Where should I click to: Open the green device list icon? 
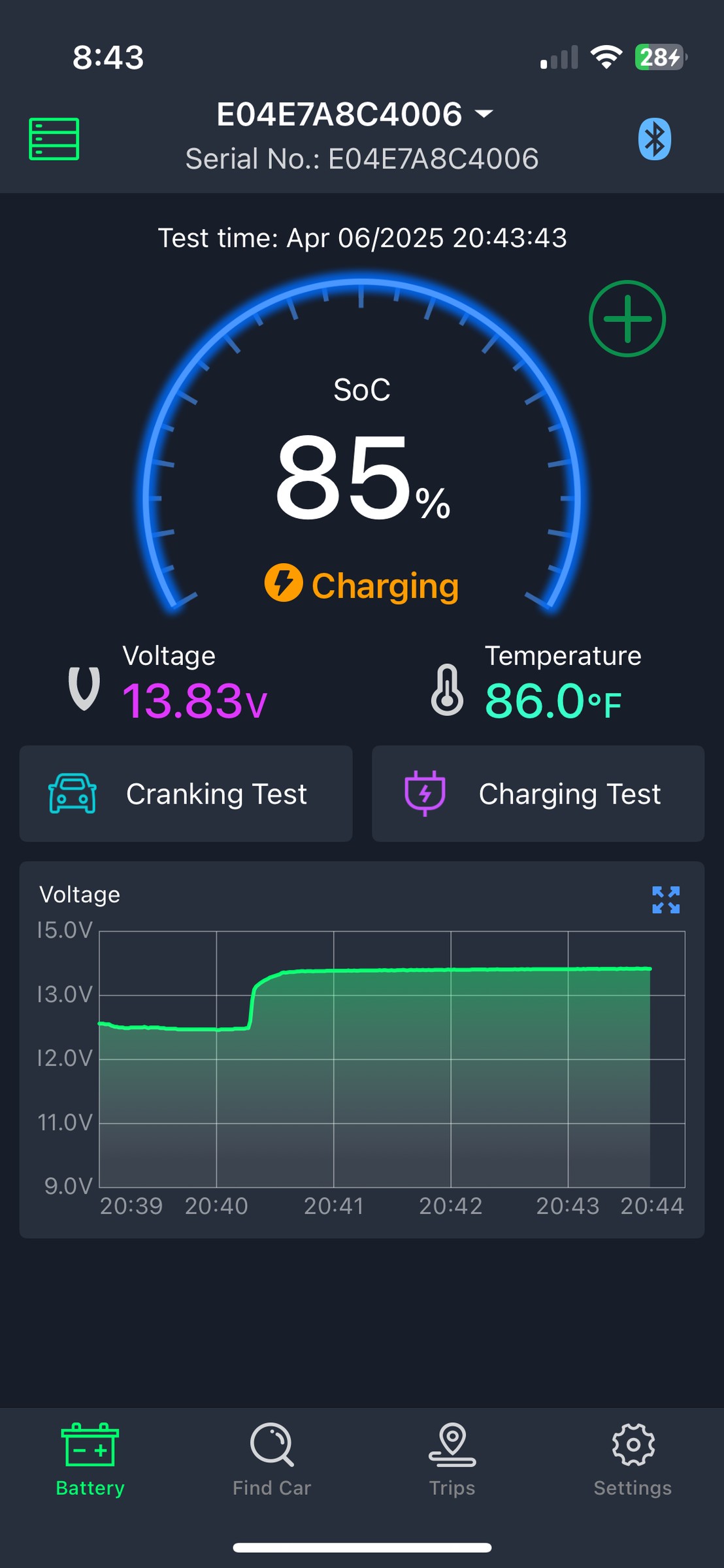point(54,139)
